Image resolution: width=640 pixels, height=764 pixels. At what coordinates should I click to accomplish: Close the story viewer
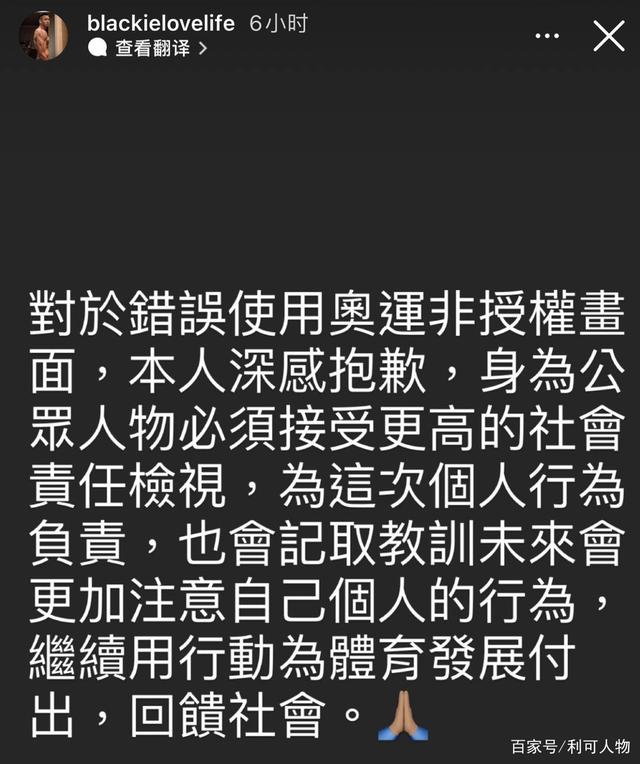[609, 37]
